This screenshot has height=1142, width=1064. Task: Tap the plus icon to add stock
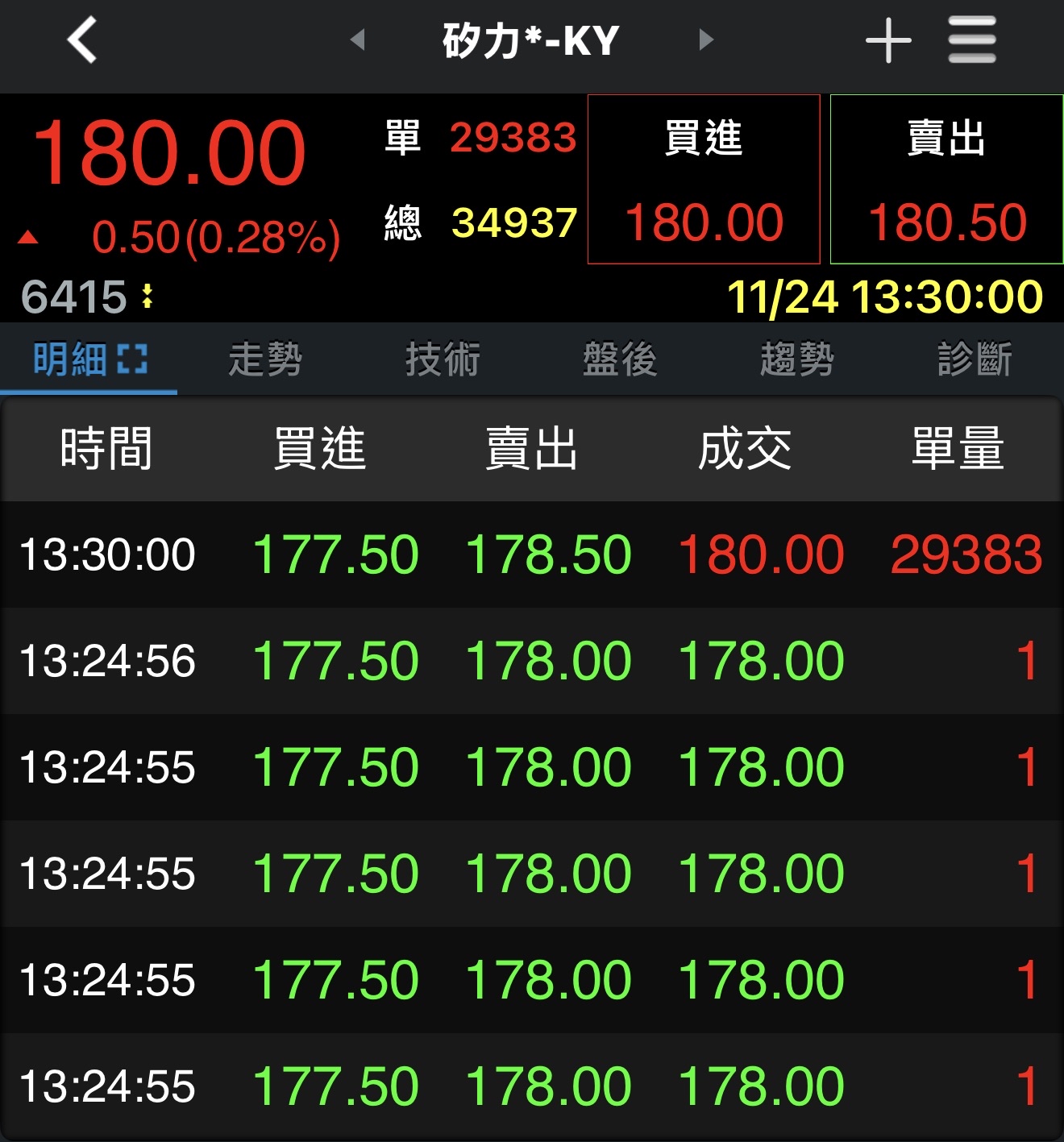[888, 40]
